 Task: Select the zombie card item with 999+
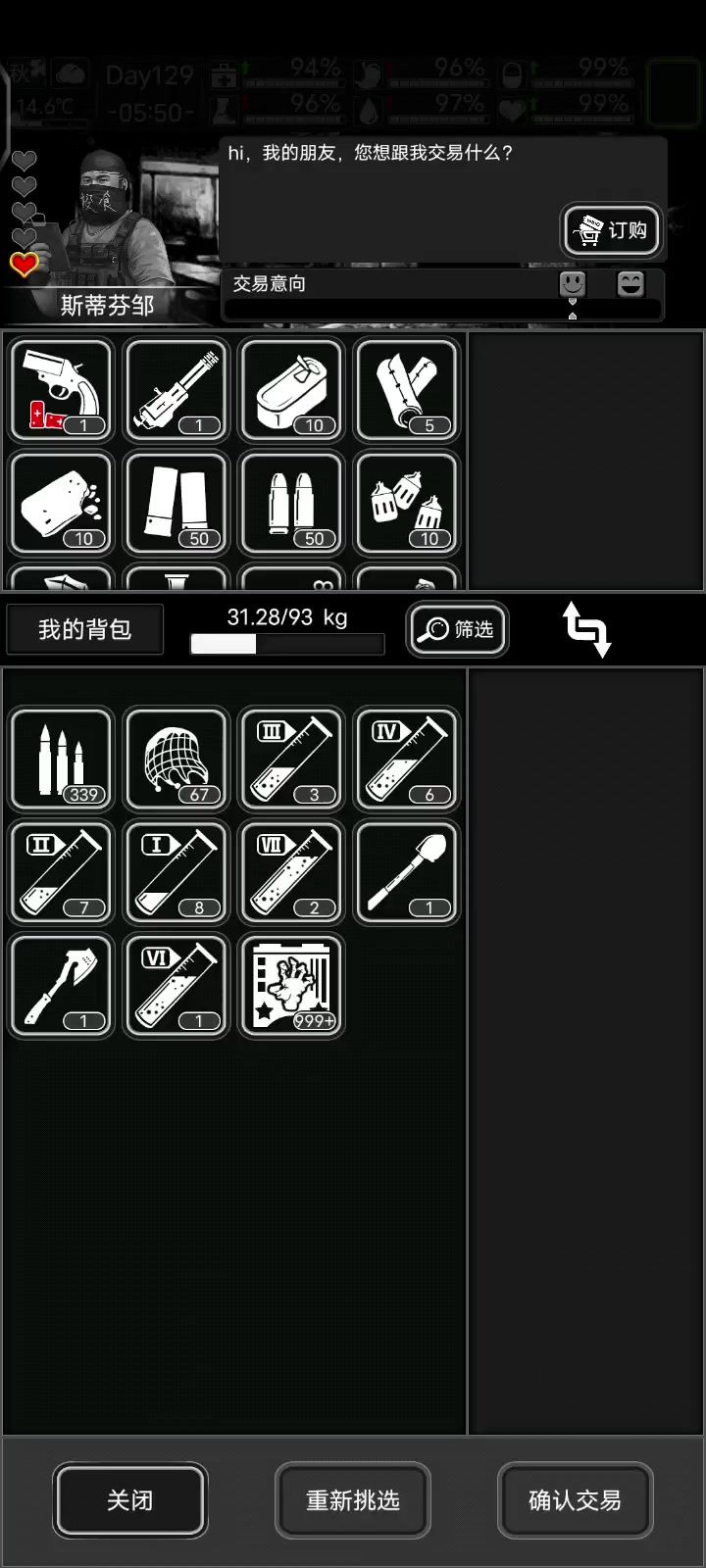(x=291, y=986)
